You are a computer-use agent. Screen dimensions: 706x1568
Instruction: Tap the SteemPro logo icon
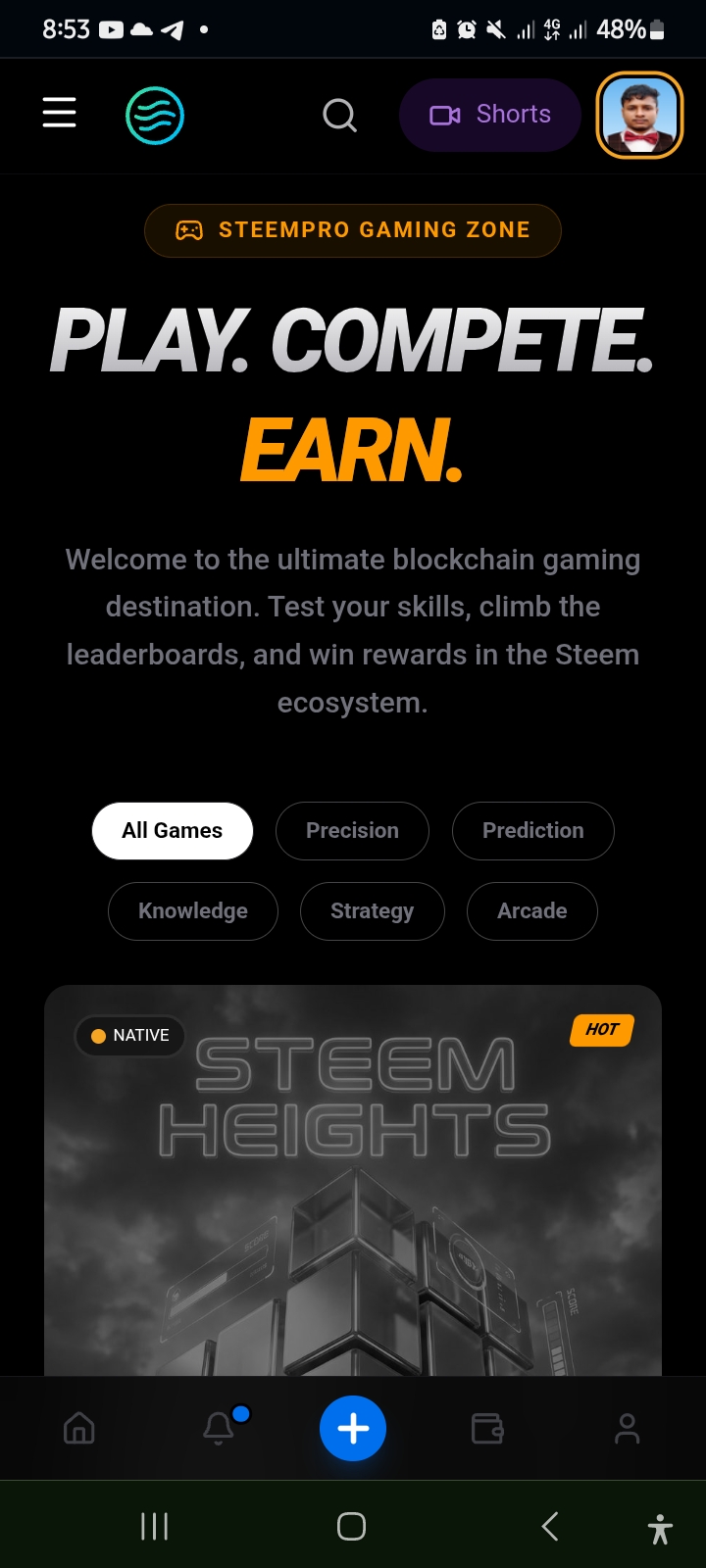(x=155, y=116)
